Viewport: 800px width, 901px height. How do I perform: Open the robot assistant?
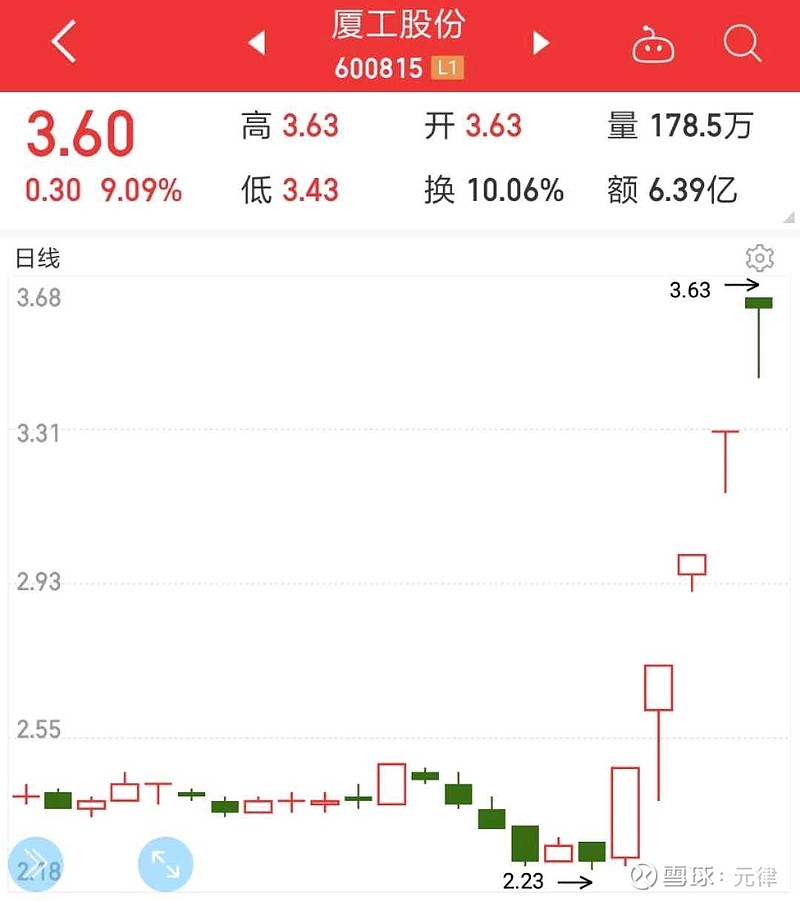point(653,45)
